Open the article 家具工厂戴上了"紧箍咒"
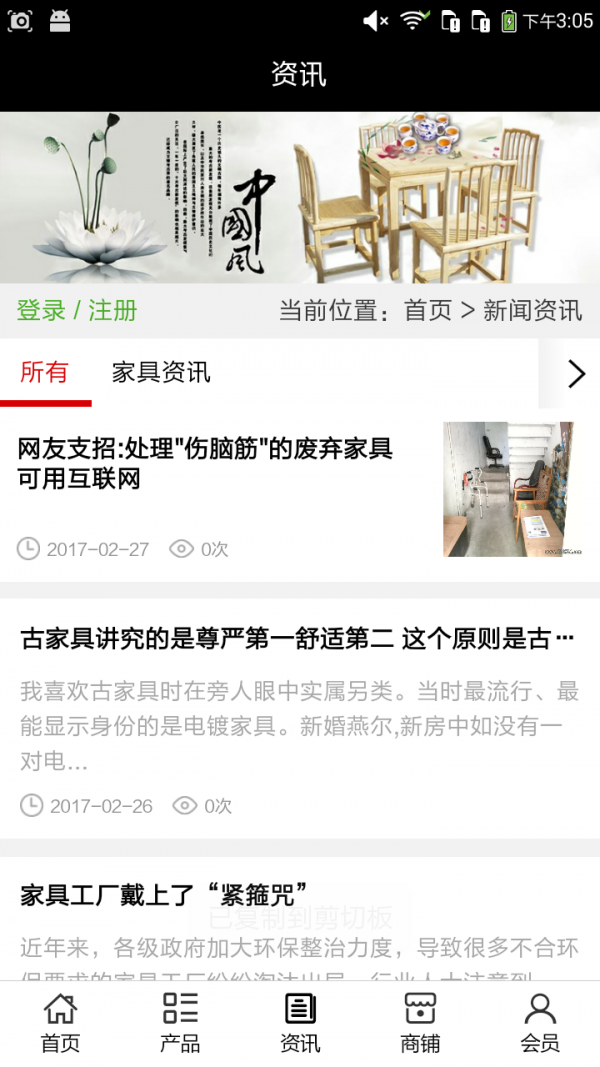Screen dimensions: 600x1067 pos(164,893)
